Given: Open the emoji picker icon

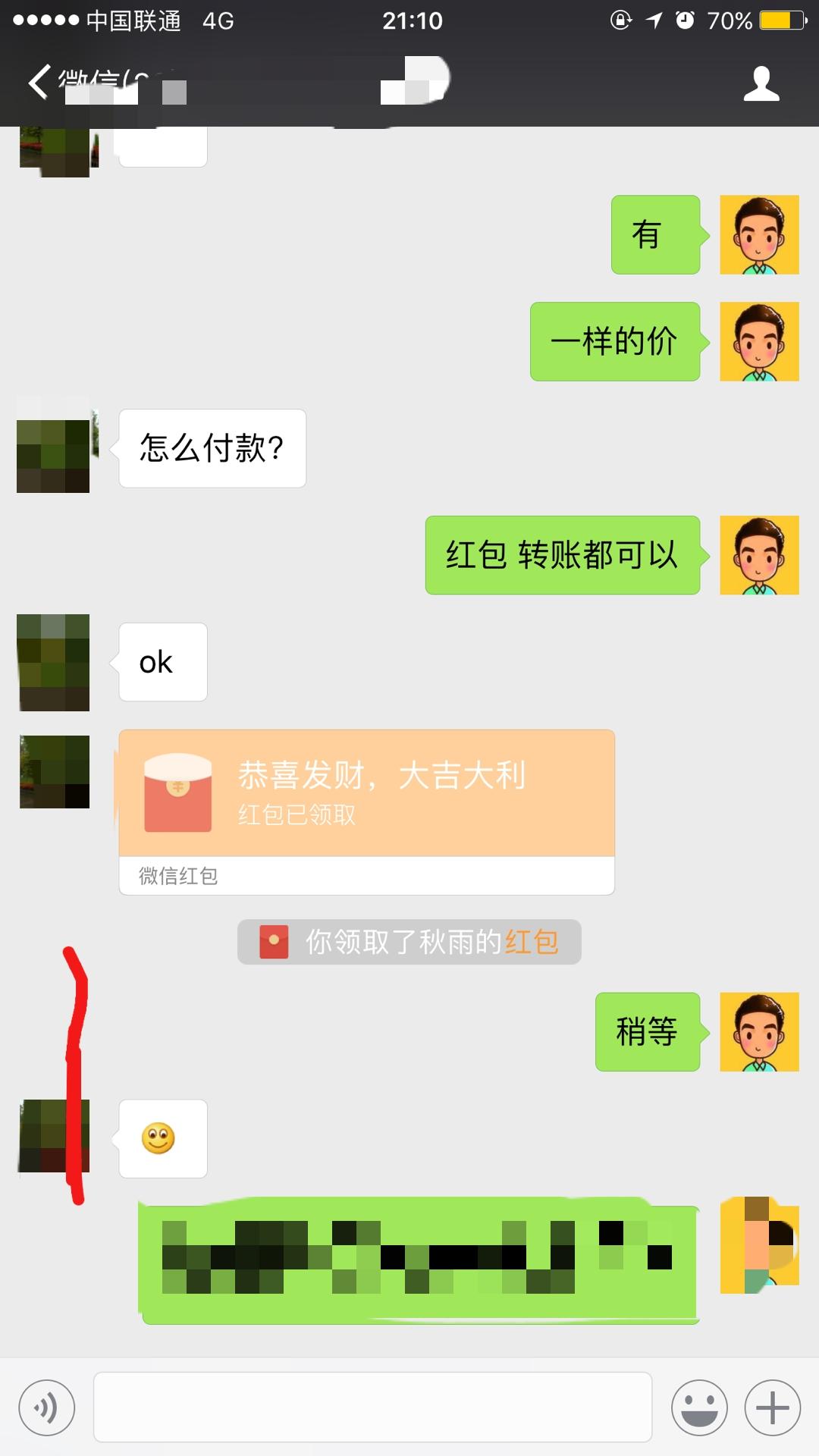Looking at the screenshot, I should [x=698, y=1408].
